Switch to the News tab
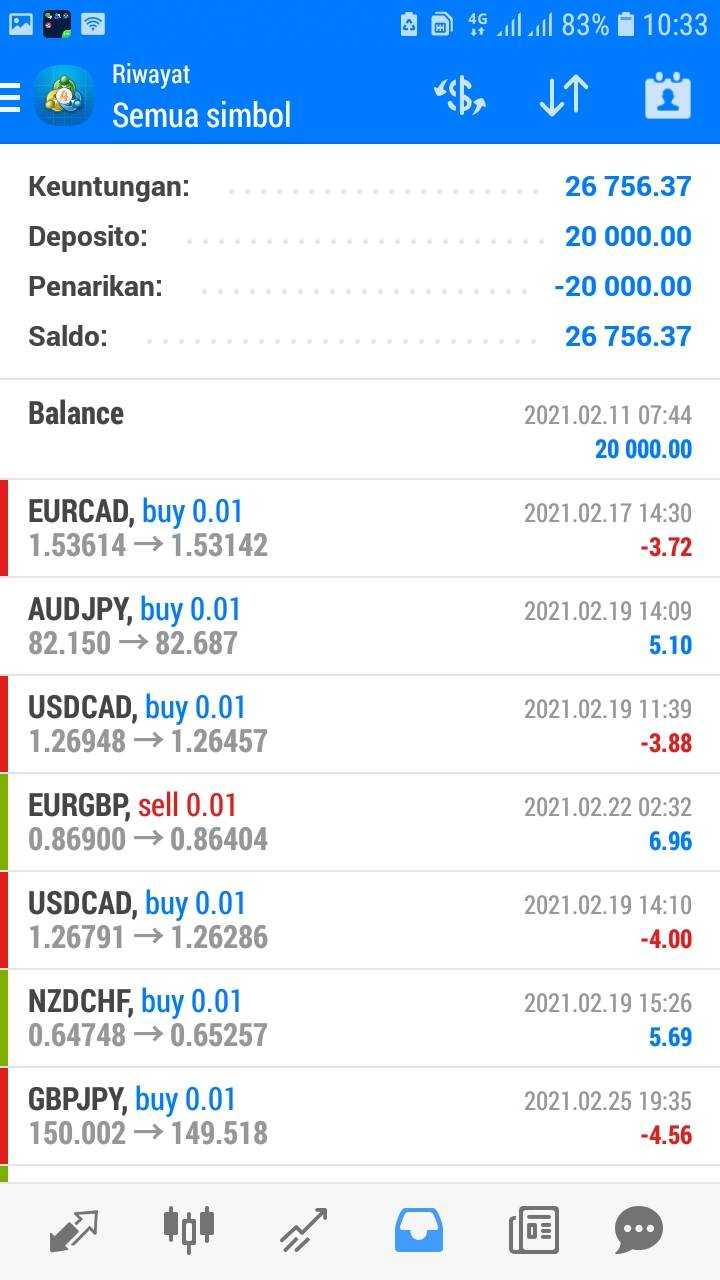This screenshot has height=1280, width=720. (x=533, y=1231)
